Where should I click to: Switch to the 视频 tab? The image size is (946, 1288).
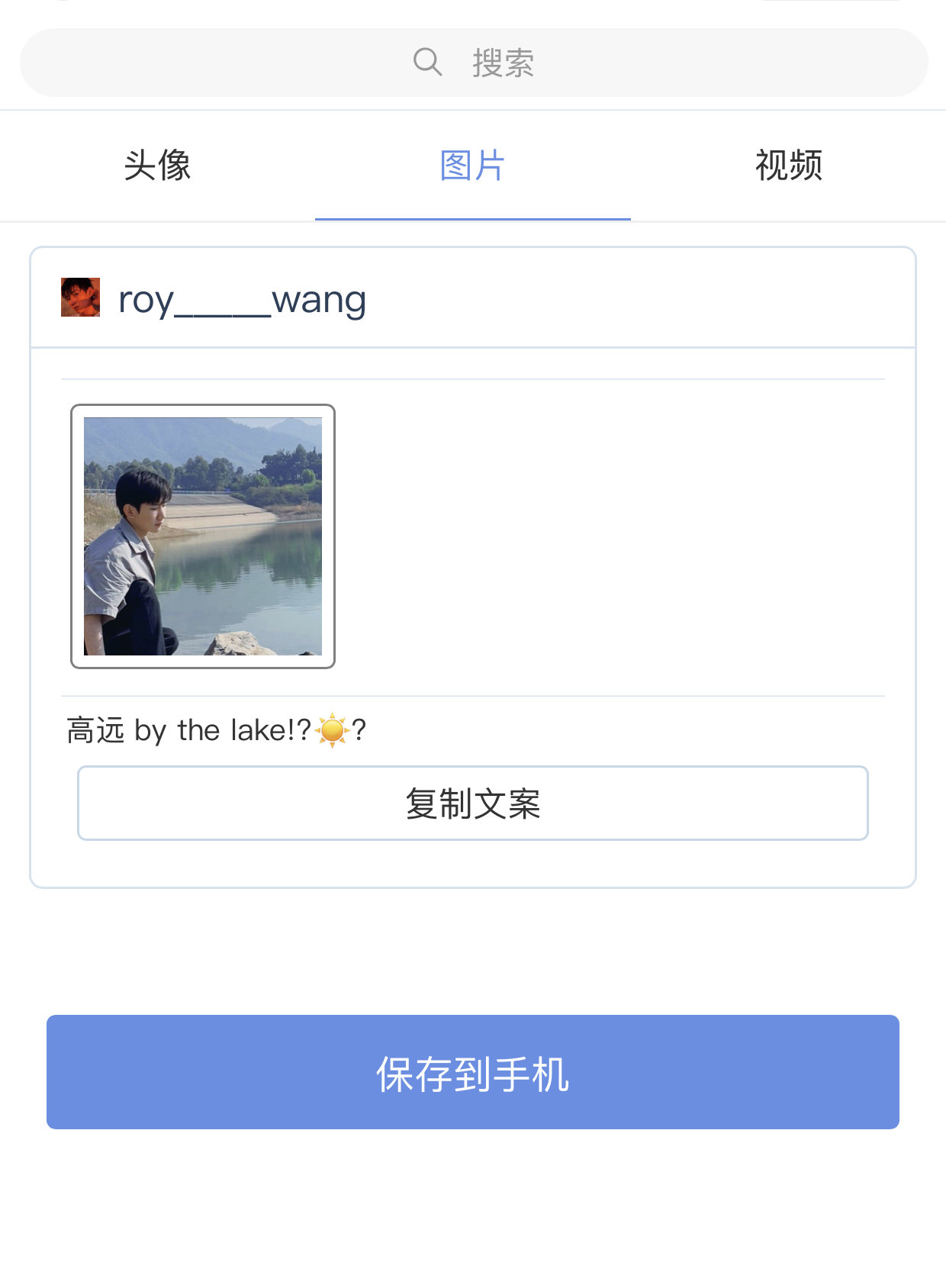click(x=788, y=166)
